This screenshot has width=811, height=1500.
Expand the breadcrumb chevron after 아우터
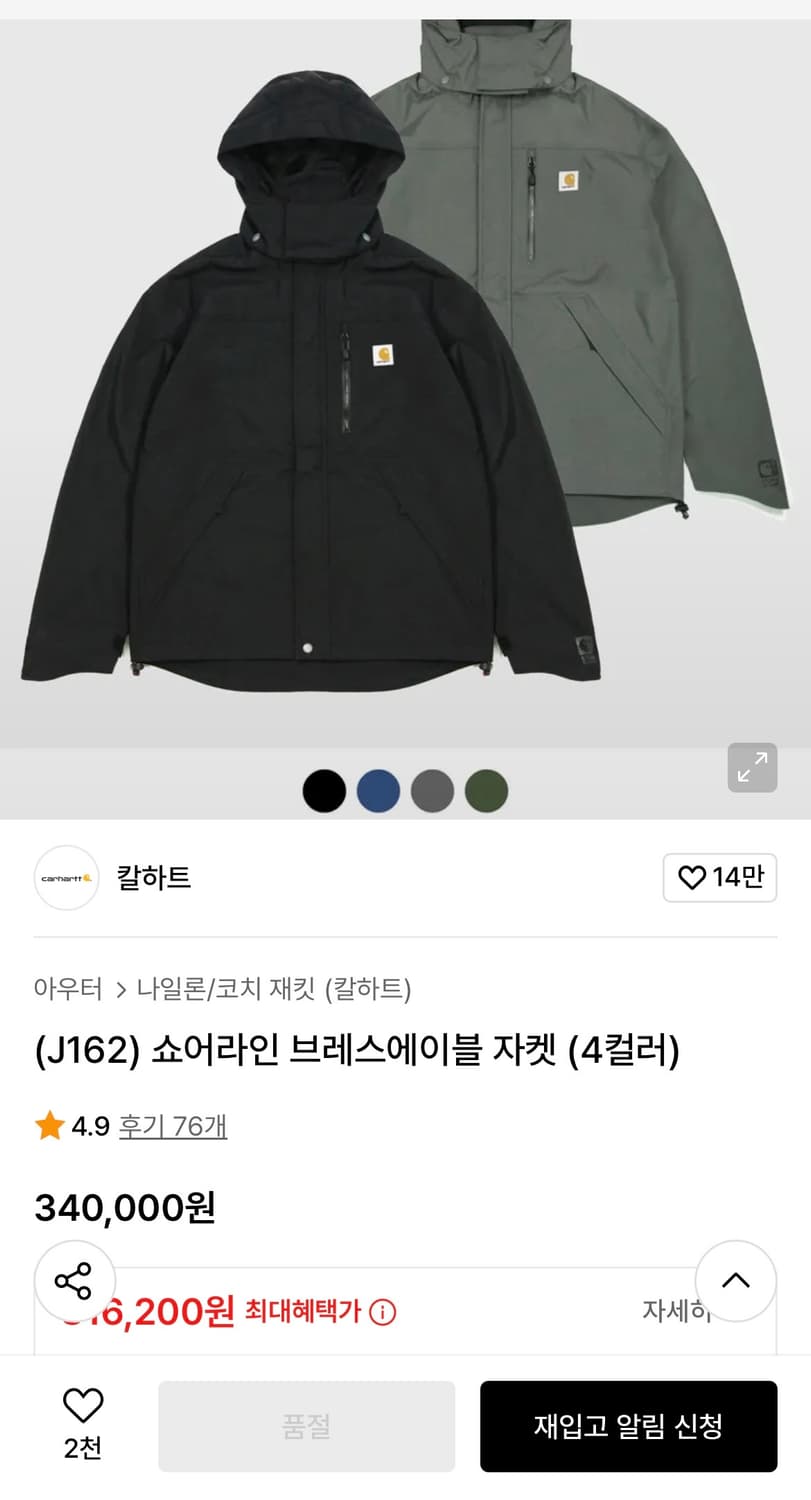122,988
